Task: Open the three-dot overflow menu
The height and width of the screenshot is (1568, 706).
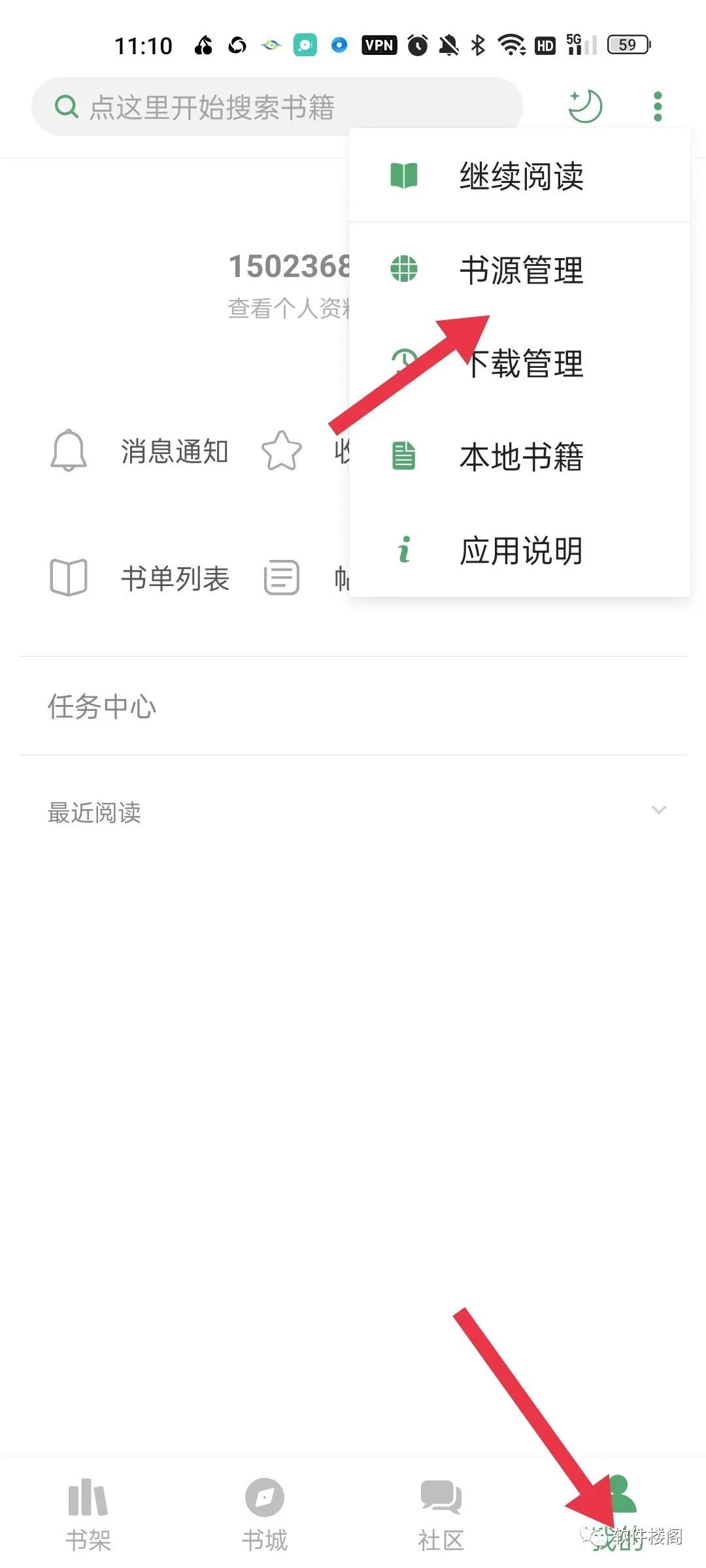Action: pos(658,106)
